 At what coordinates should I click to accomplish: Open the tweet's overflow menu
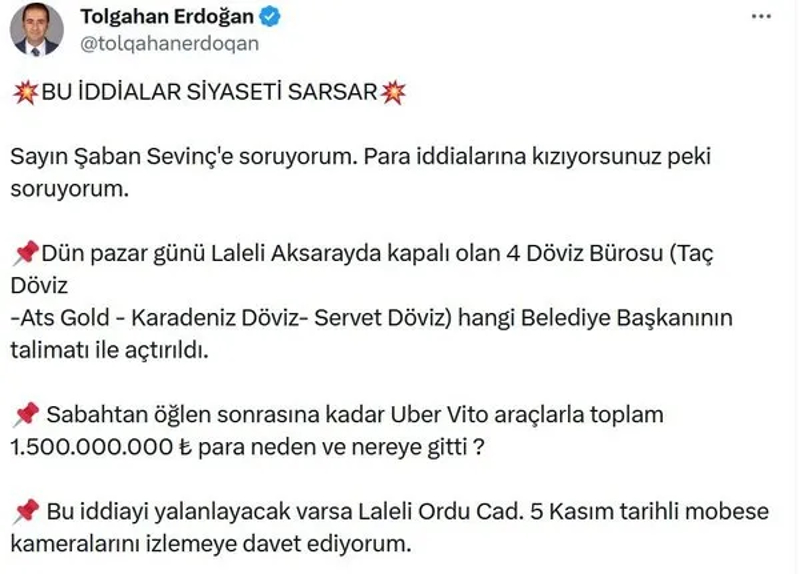click(x=761, y=17)
